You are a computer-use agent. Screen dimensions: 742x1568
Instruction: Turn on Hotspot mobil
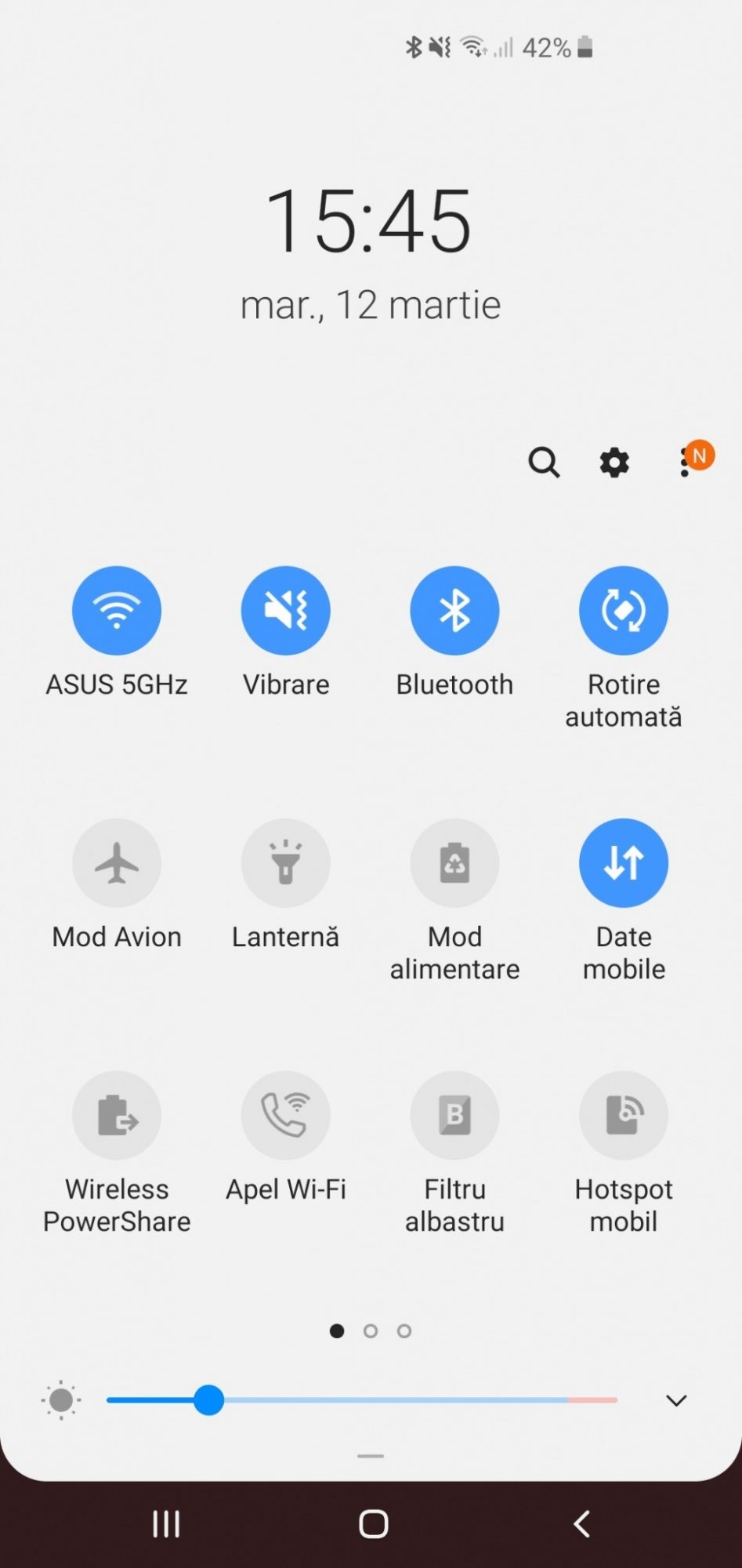point(624,1116)
